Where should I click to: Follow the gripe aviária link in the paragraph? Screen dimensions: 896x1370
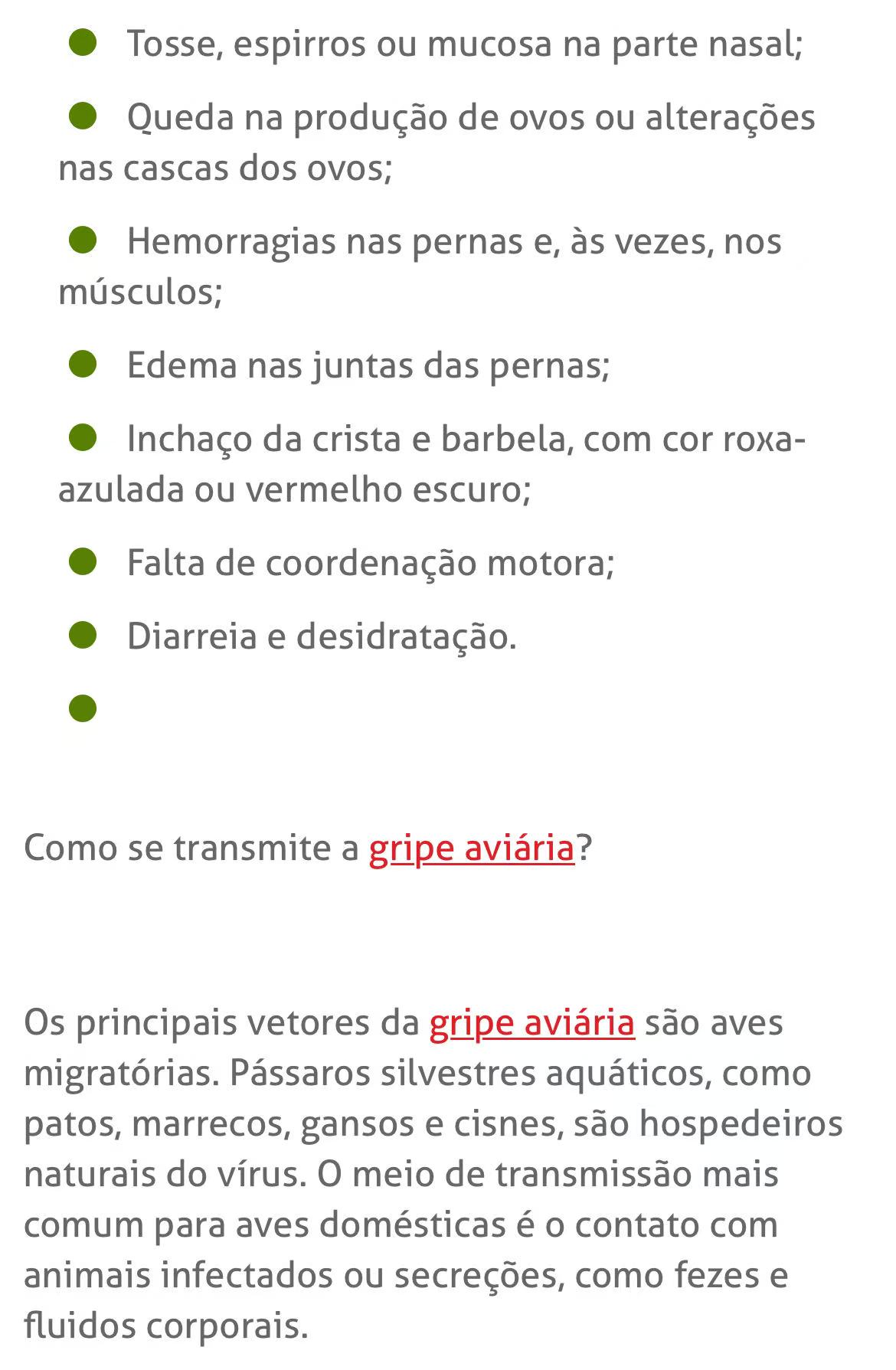tap(531, 1022)
